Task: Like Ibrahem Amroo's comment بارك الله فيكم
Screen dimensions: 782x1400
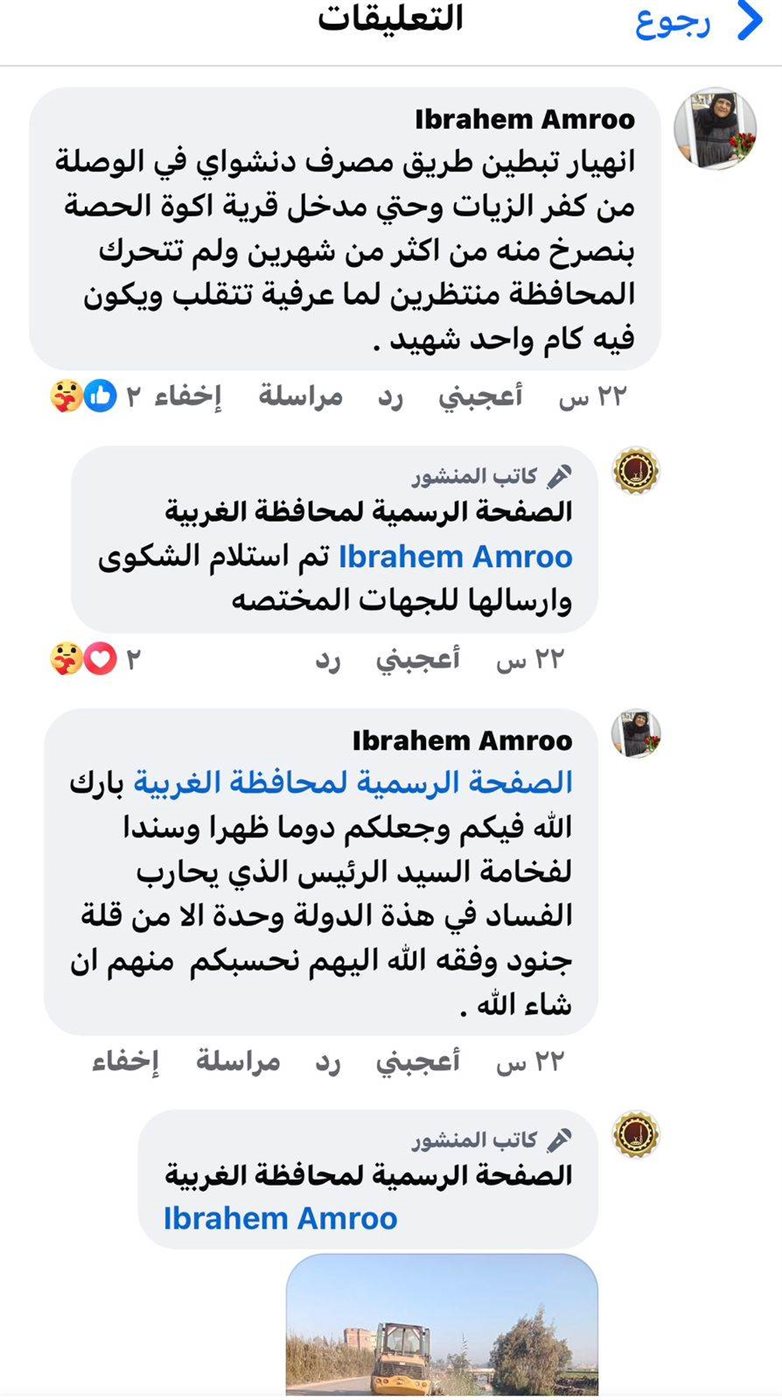Action: 418,1062
